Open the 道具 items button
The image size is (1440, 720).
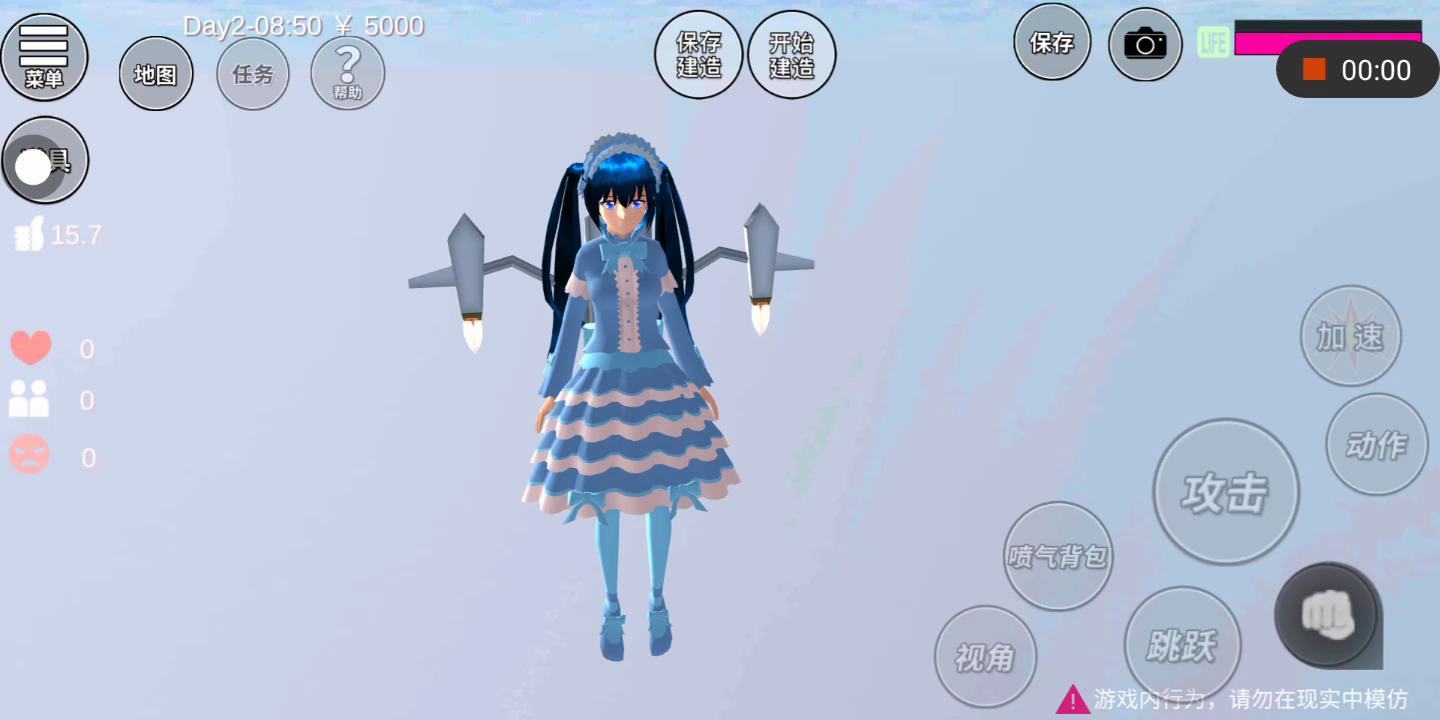click(45, 160)
